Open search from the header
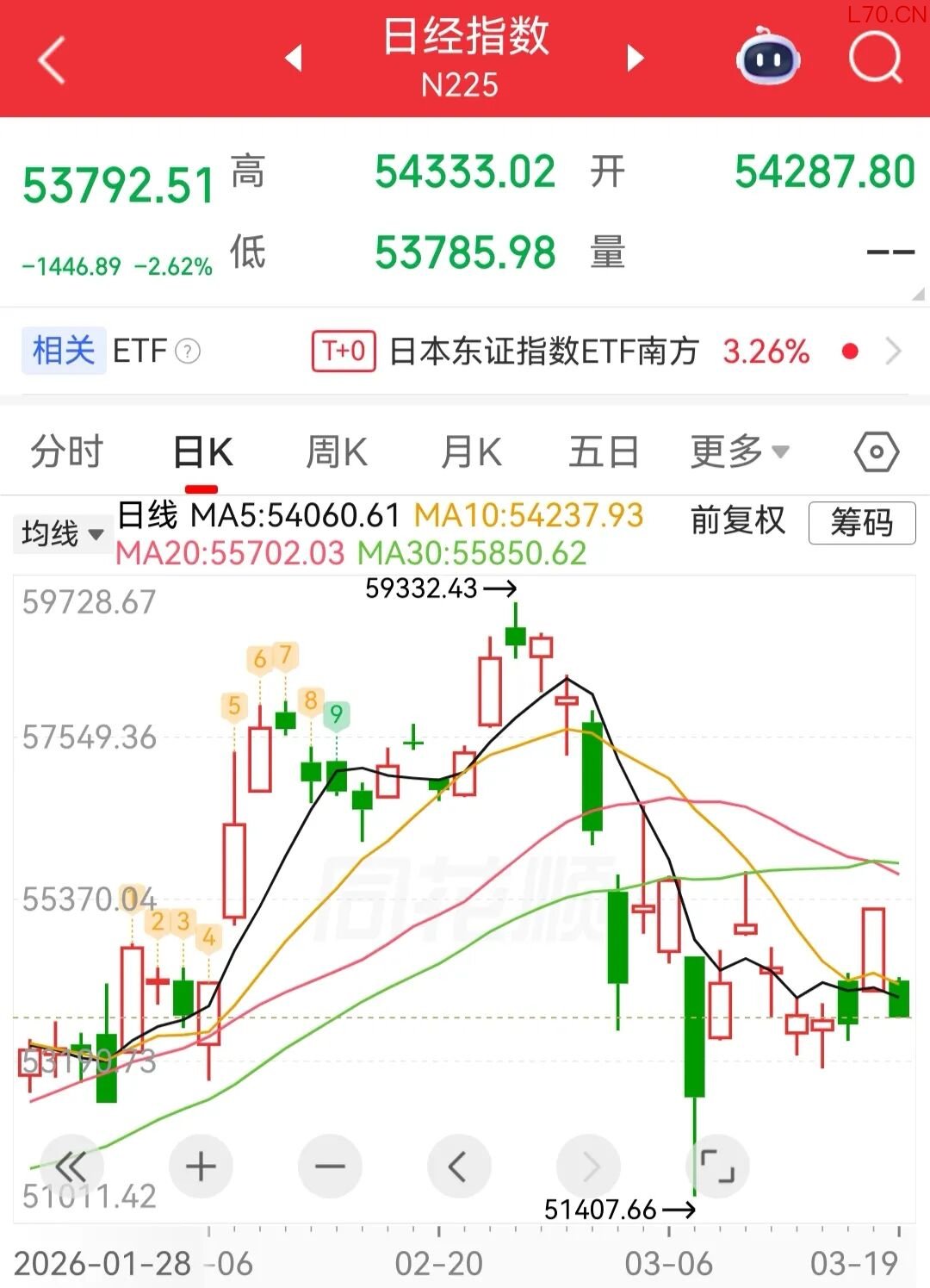The image size is (930, 1288). click(875, 59)
